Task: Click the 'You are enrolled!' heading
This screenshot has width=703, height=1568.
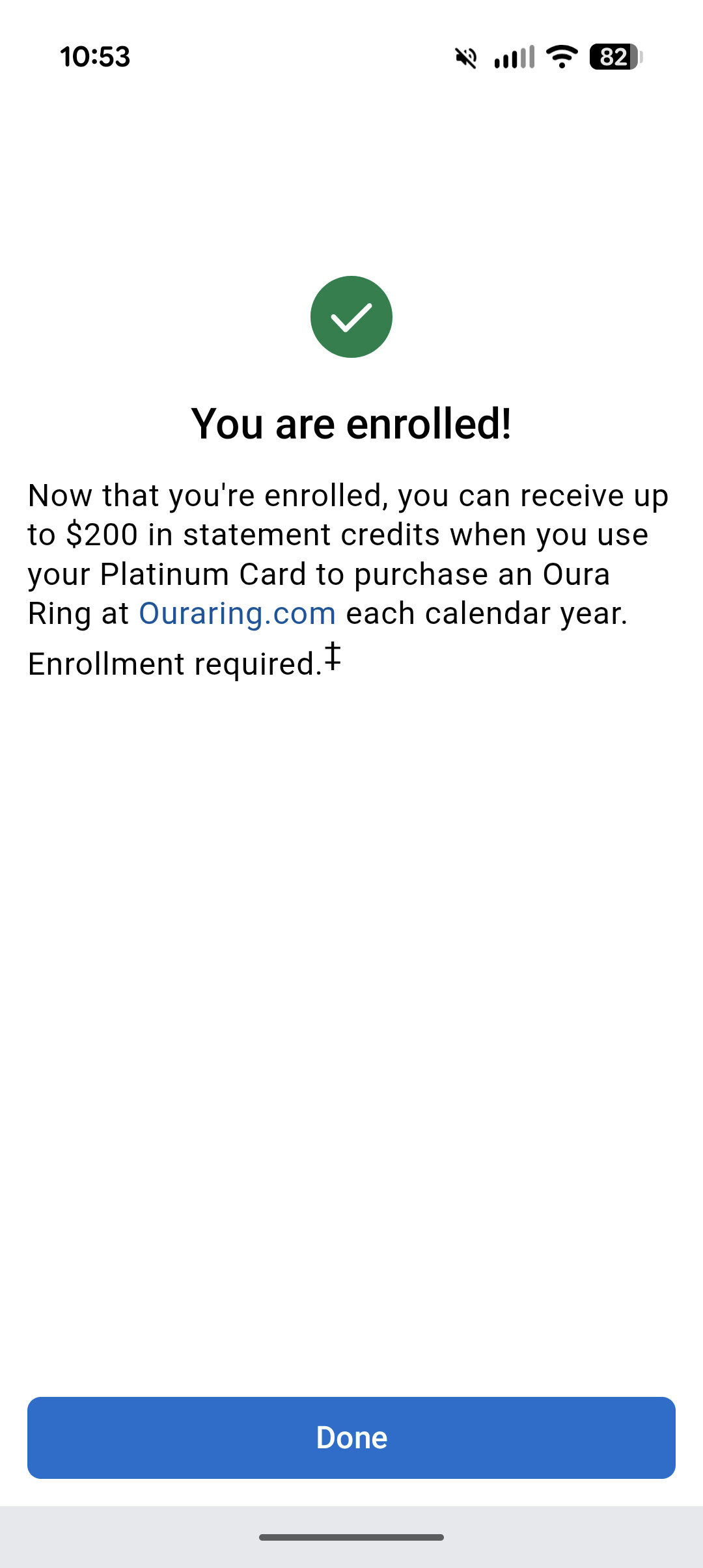Action: coord(351,423)
